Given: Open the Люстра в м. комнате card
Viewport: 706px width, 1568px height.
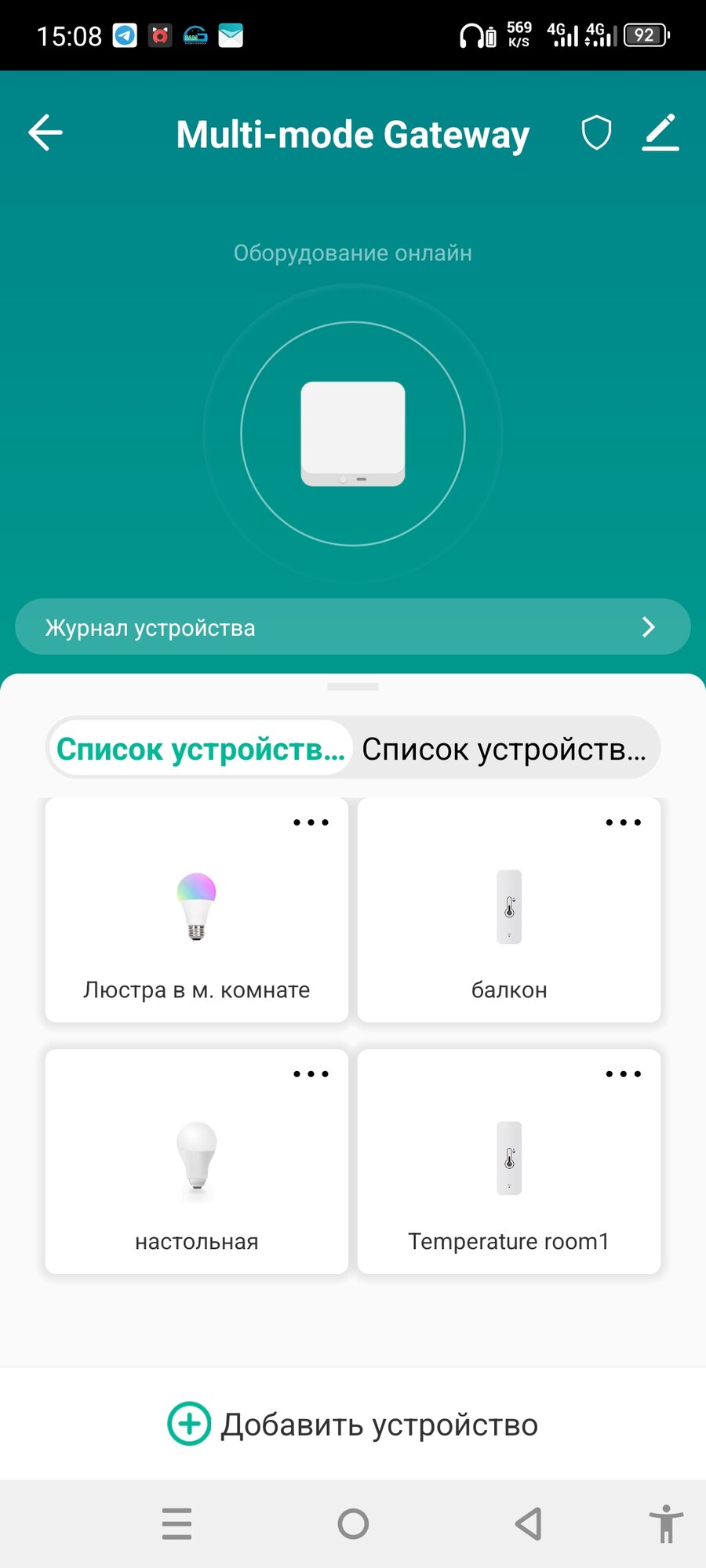Looking at the screenshot, I should (x=196, y=925).
